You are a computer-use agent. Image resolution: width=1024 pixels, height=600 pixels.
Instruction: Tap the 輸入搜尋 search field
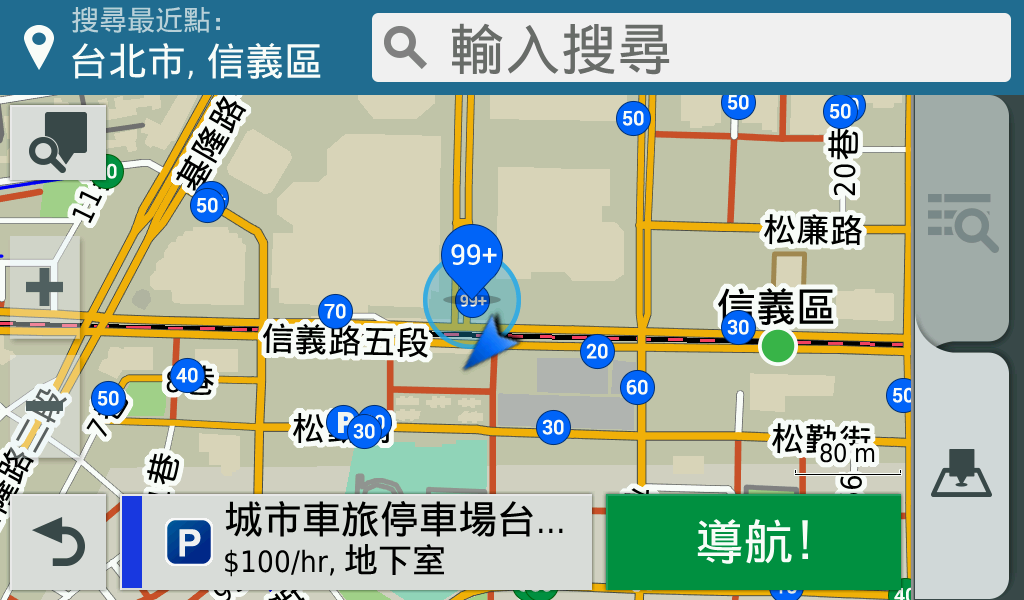[690, 47]
